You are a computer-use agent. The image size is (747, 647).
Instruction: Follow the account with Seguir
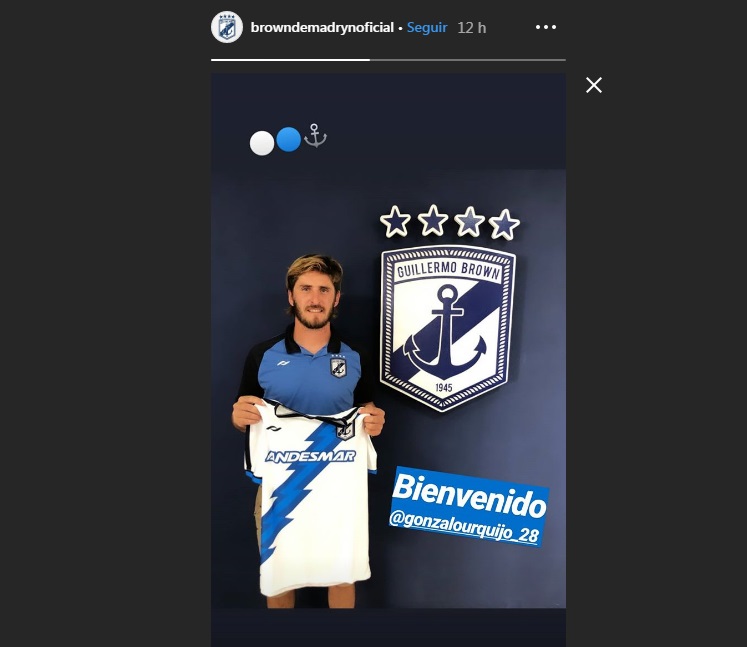point(427,28)
